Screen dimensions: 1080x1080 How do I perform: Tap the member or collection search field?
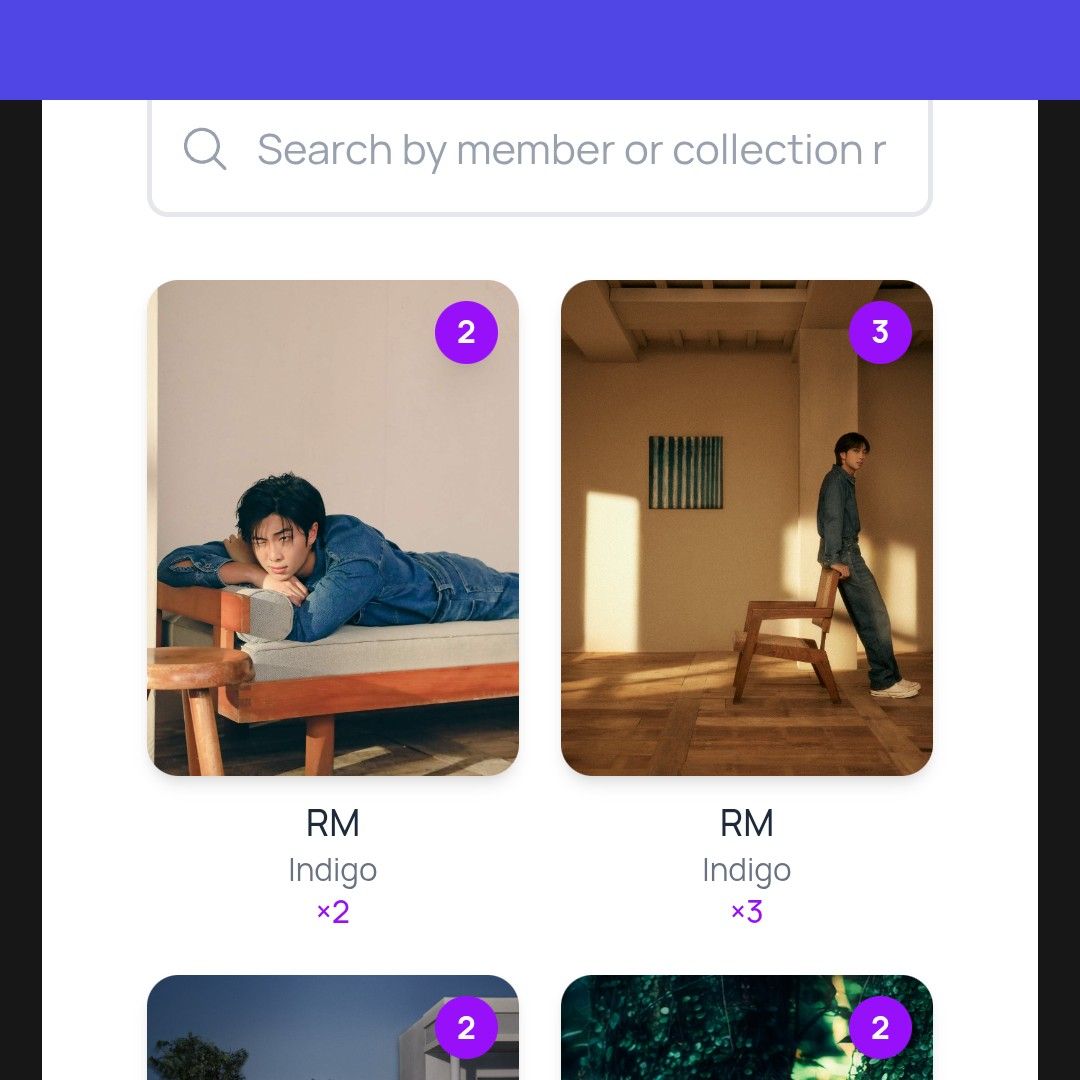point(570,152)
